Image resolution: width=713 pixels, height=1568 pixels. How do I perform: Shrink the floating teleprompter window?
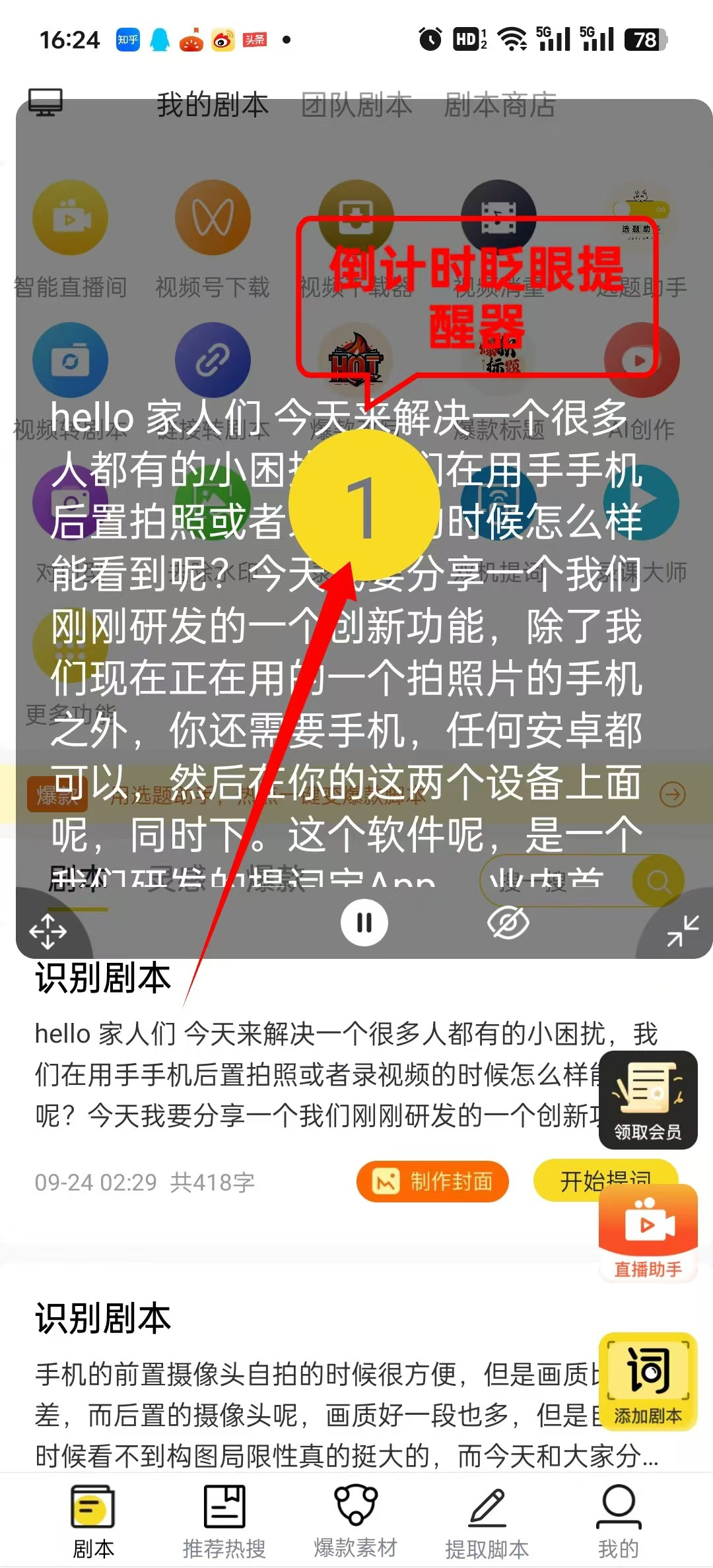[x=683, y=931]
